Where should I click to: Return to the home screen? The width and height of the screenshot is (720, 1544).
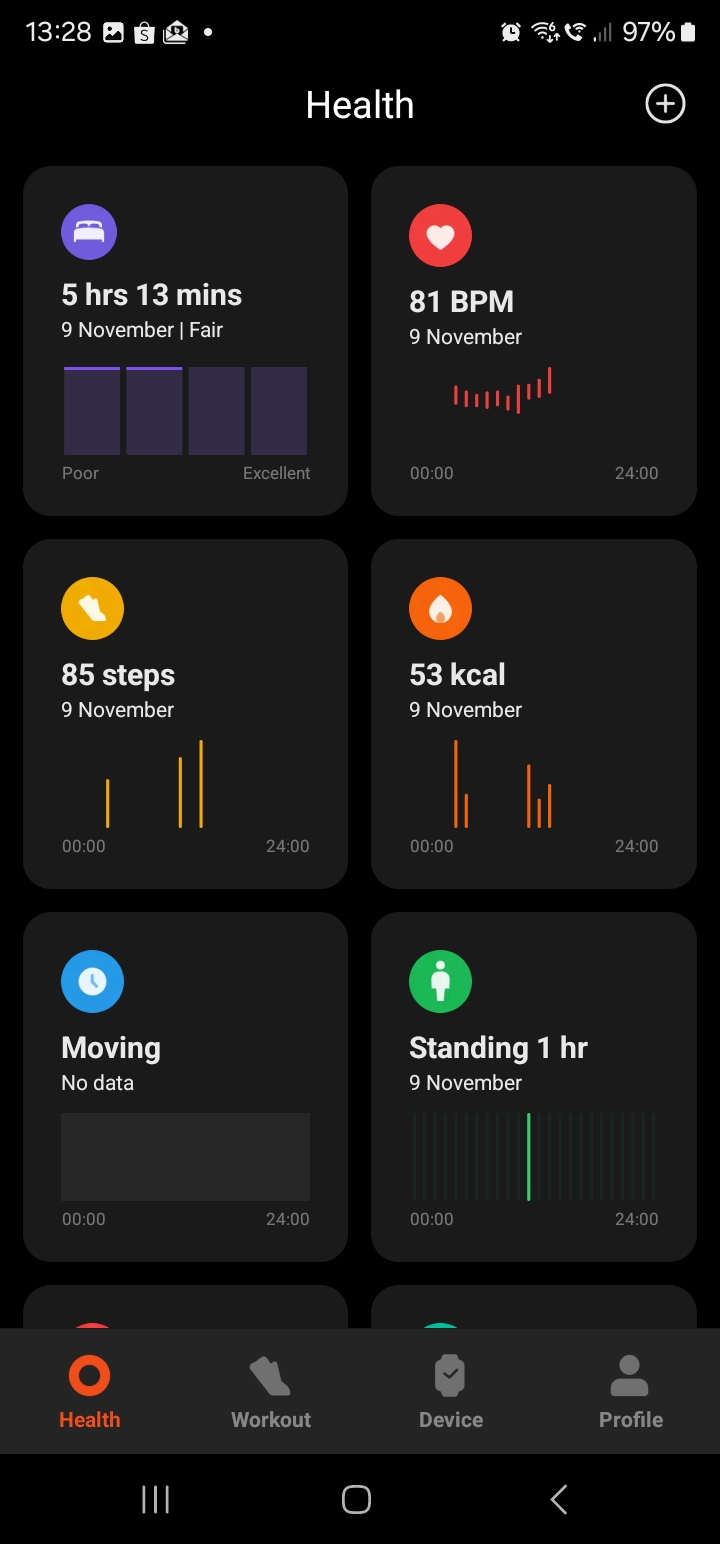pos(357,1499)
